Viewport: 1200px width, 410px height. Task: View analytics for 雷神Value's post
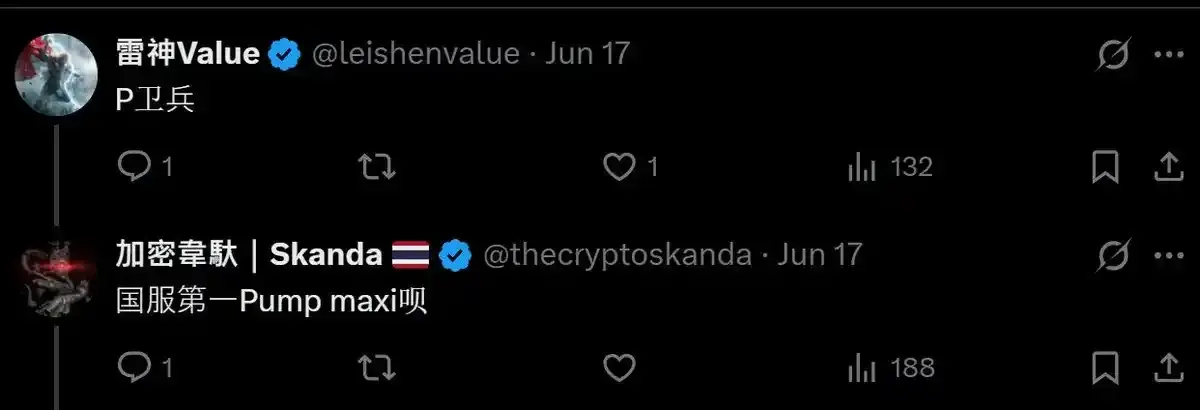point(861,167)
